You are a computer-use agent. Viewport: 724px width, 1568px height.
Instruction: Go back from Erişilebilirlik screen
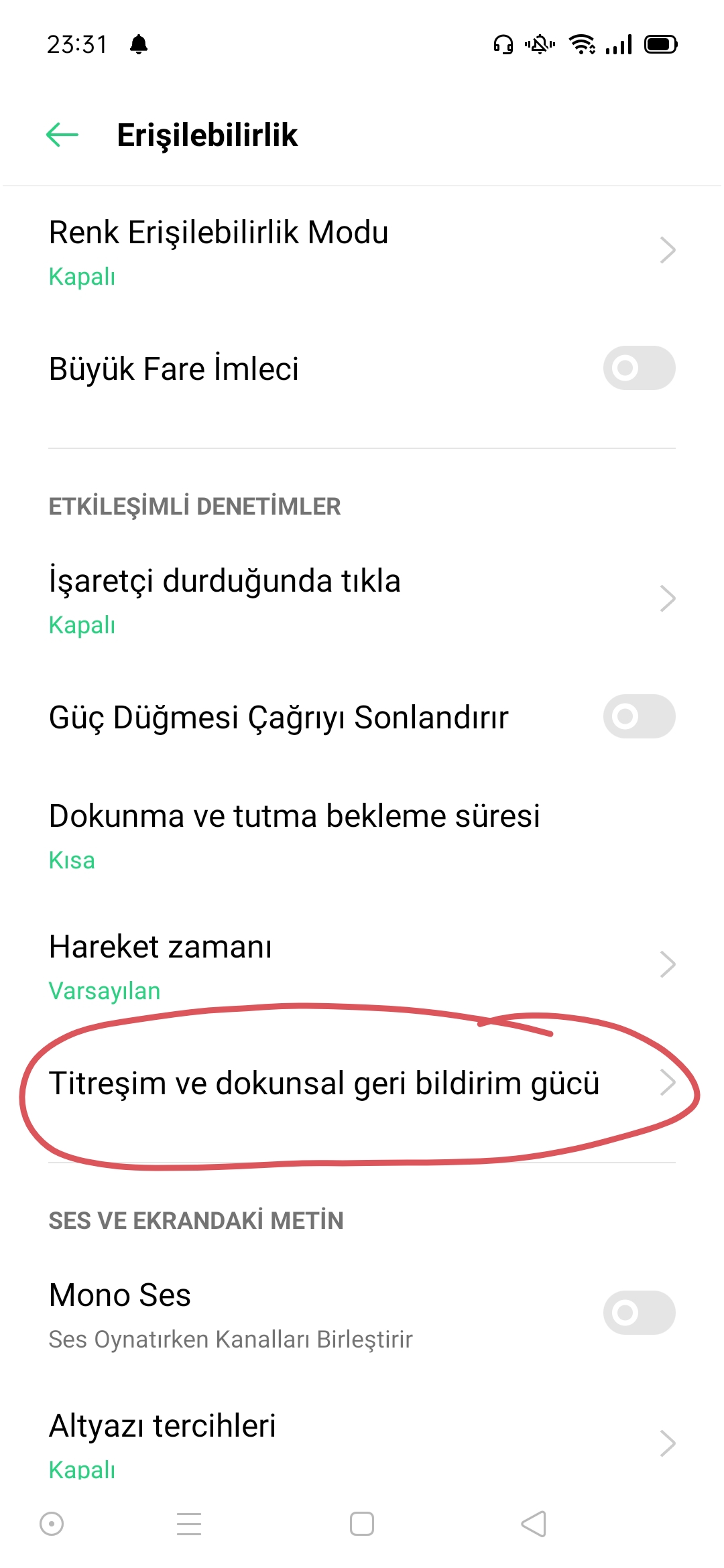pyautogui.click(x=62, y=135)
